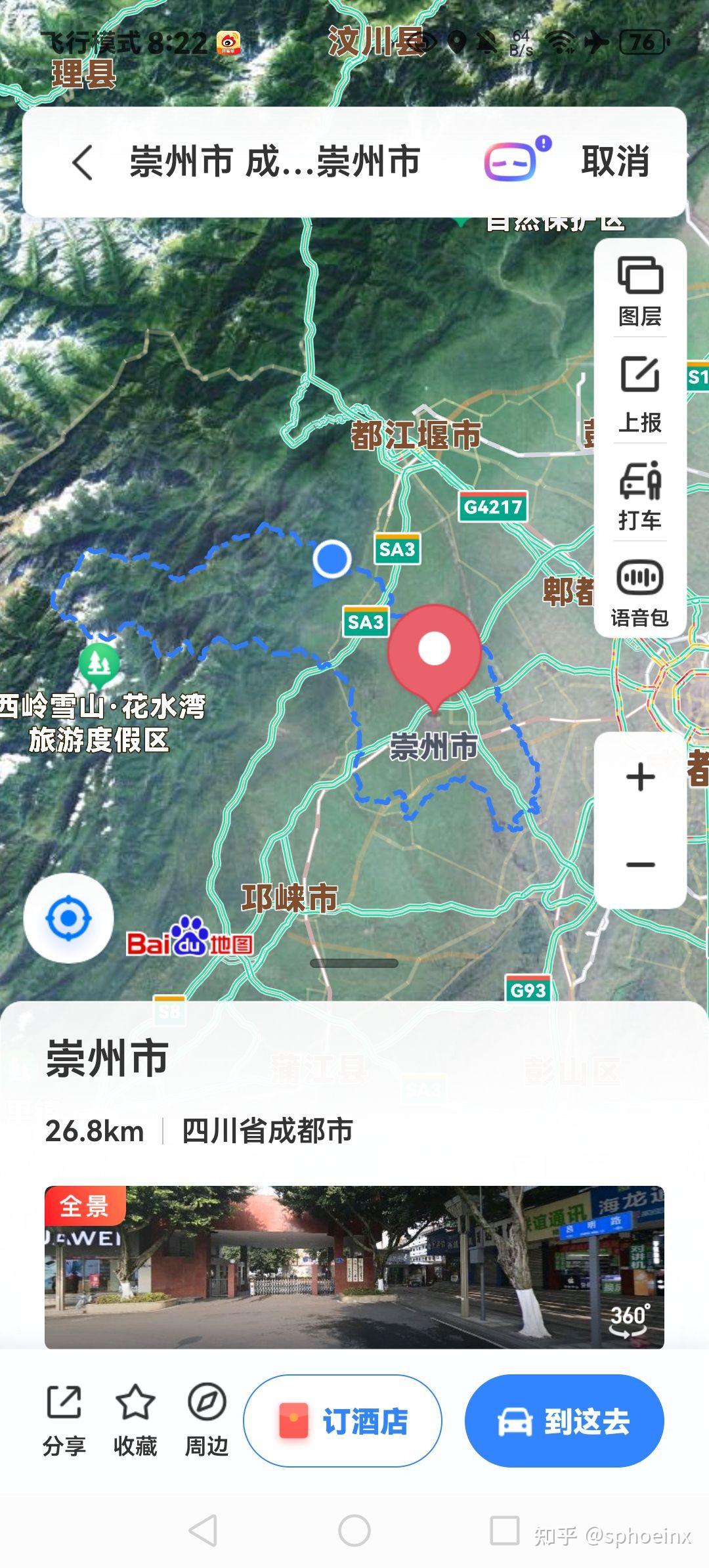Viewport: 709px width, 1568px height.
Task: Book a hotel via 订酒店
Action: click(343, 1421)
